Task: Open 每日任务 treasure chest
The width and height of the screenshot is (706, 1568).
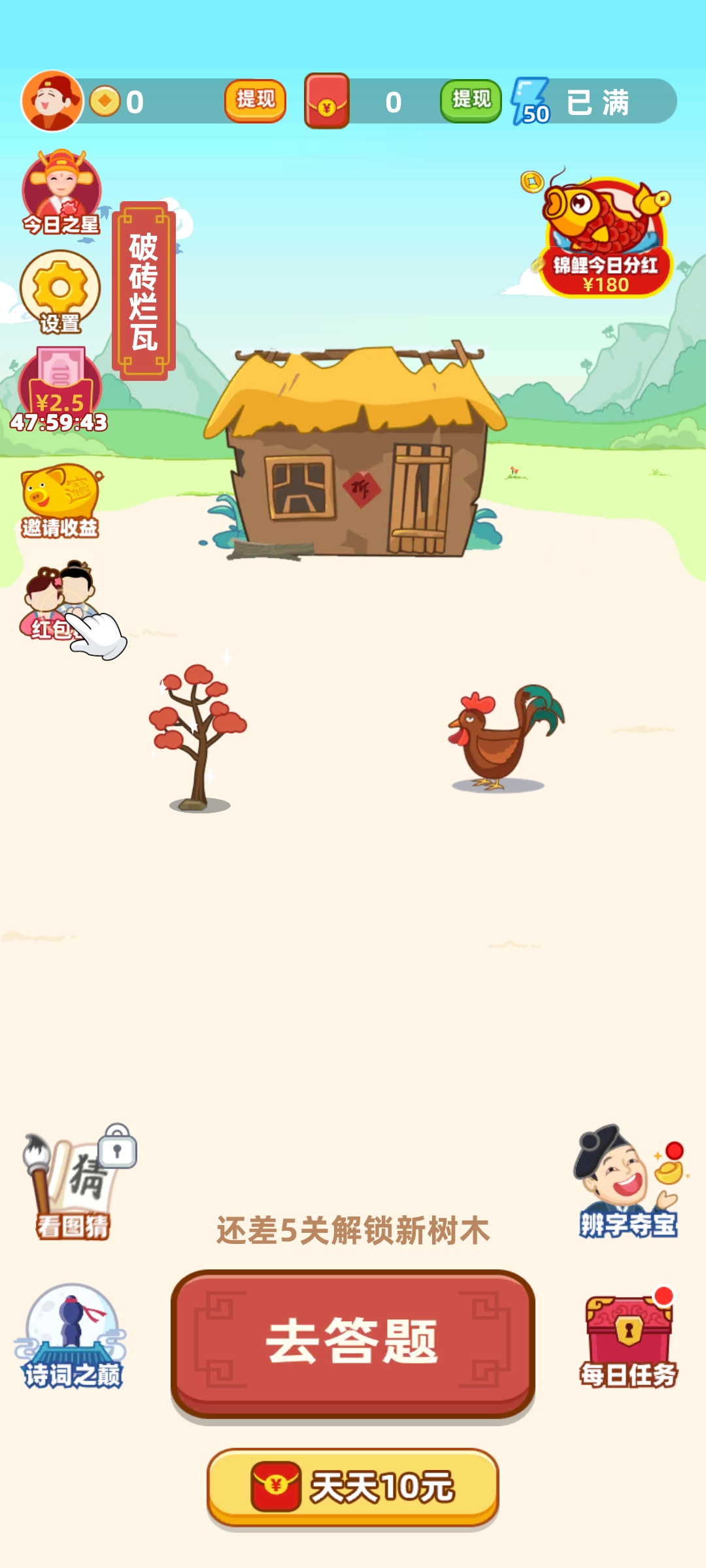Action: [x=629, y=1341]
